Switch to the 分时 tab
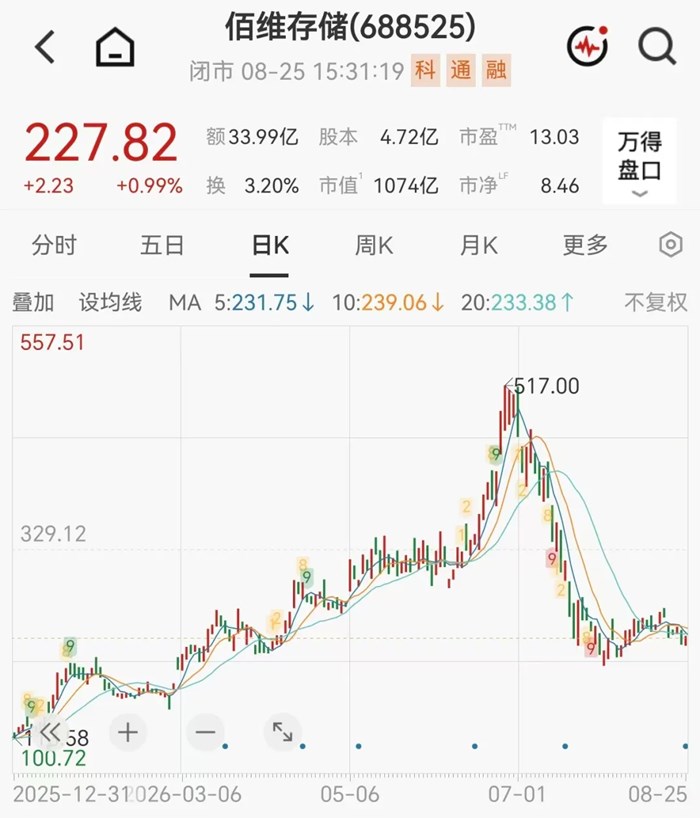Viewport: 700px width, 818px height. click(x=54, y=245)
